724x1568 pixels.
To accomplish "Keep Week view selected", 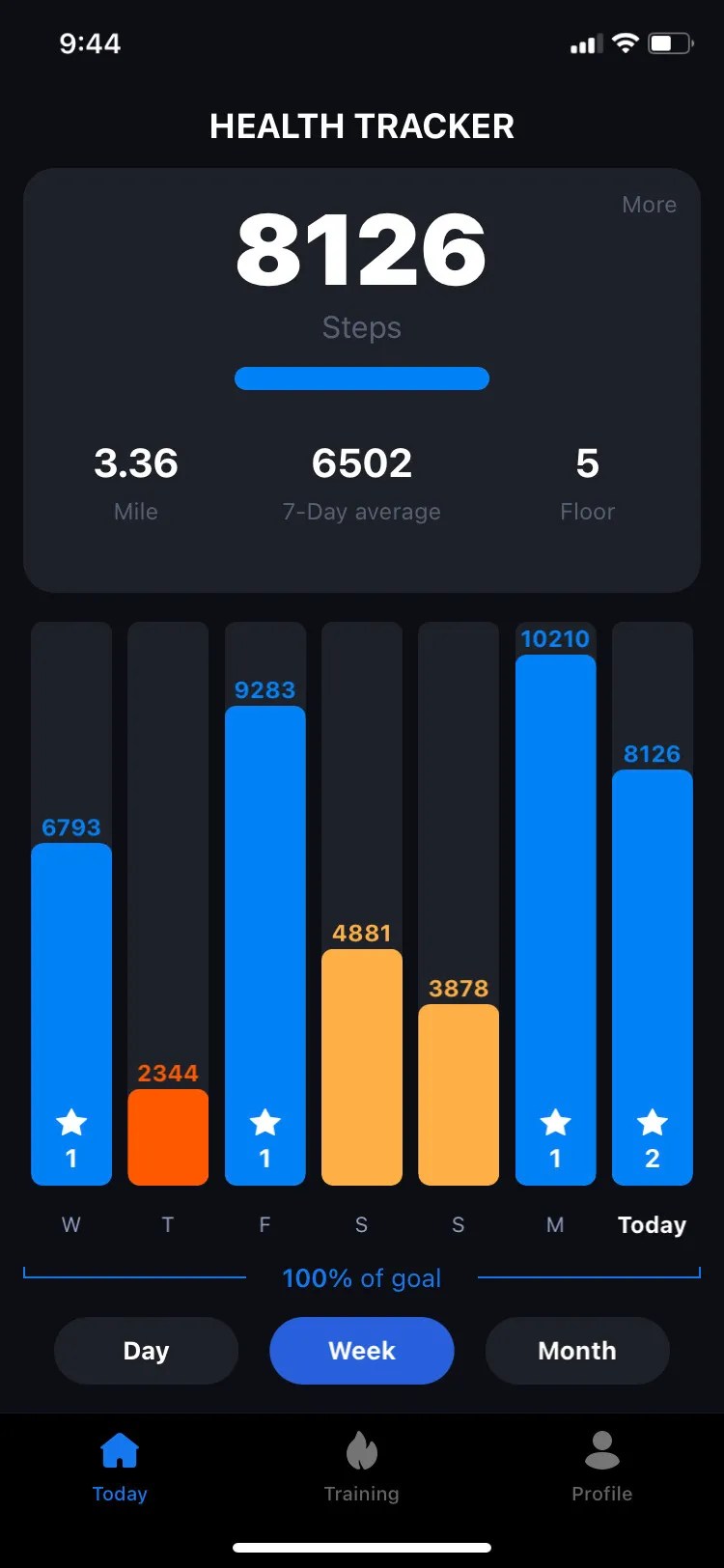I will point(361,1351).
